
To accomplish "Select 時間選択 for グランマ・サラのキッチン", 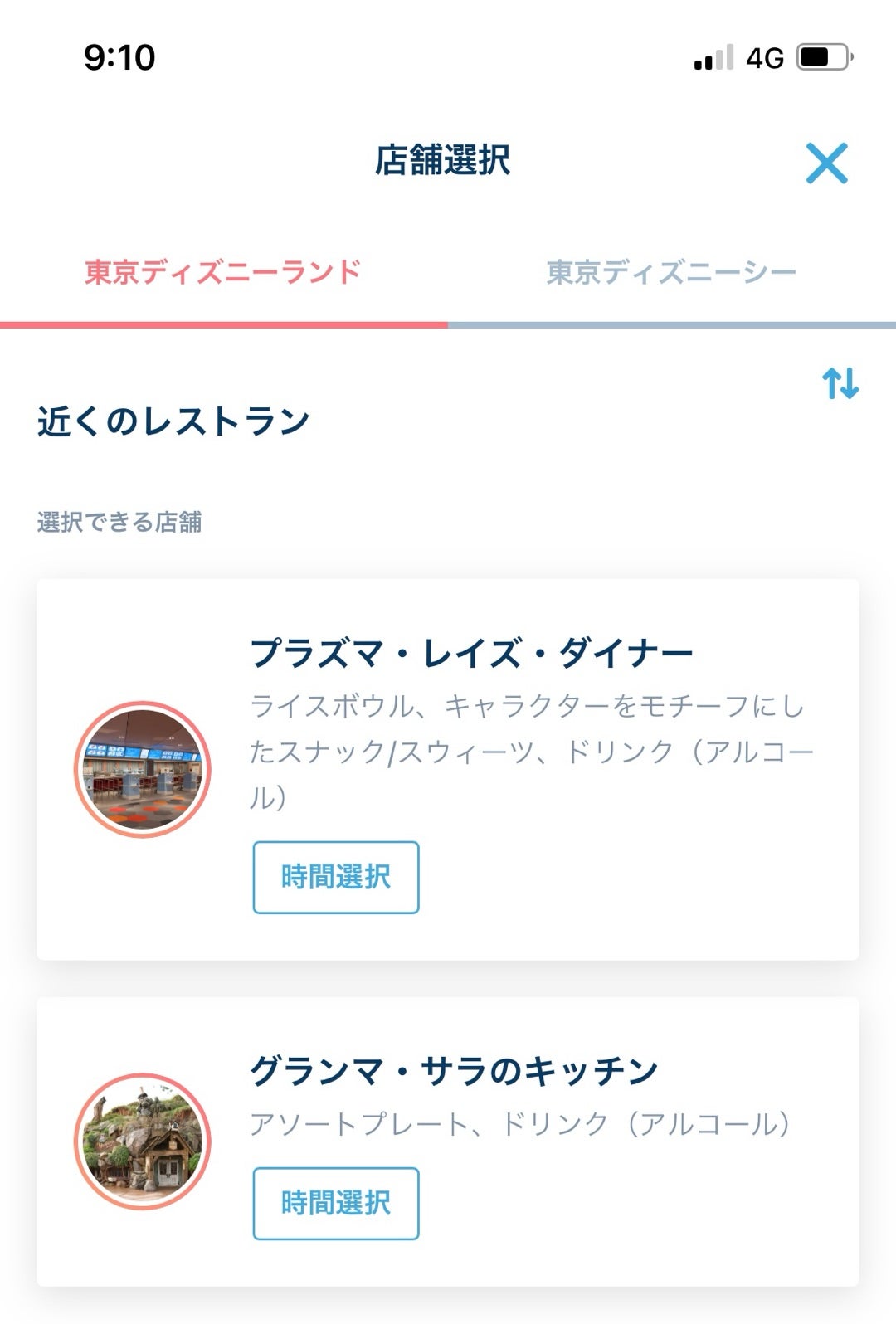I will click(x=336, y=1203).
